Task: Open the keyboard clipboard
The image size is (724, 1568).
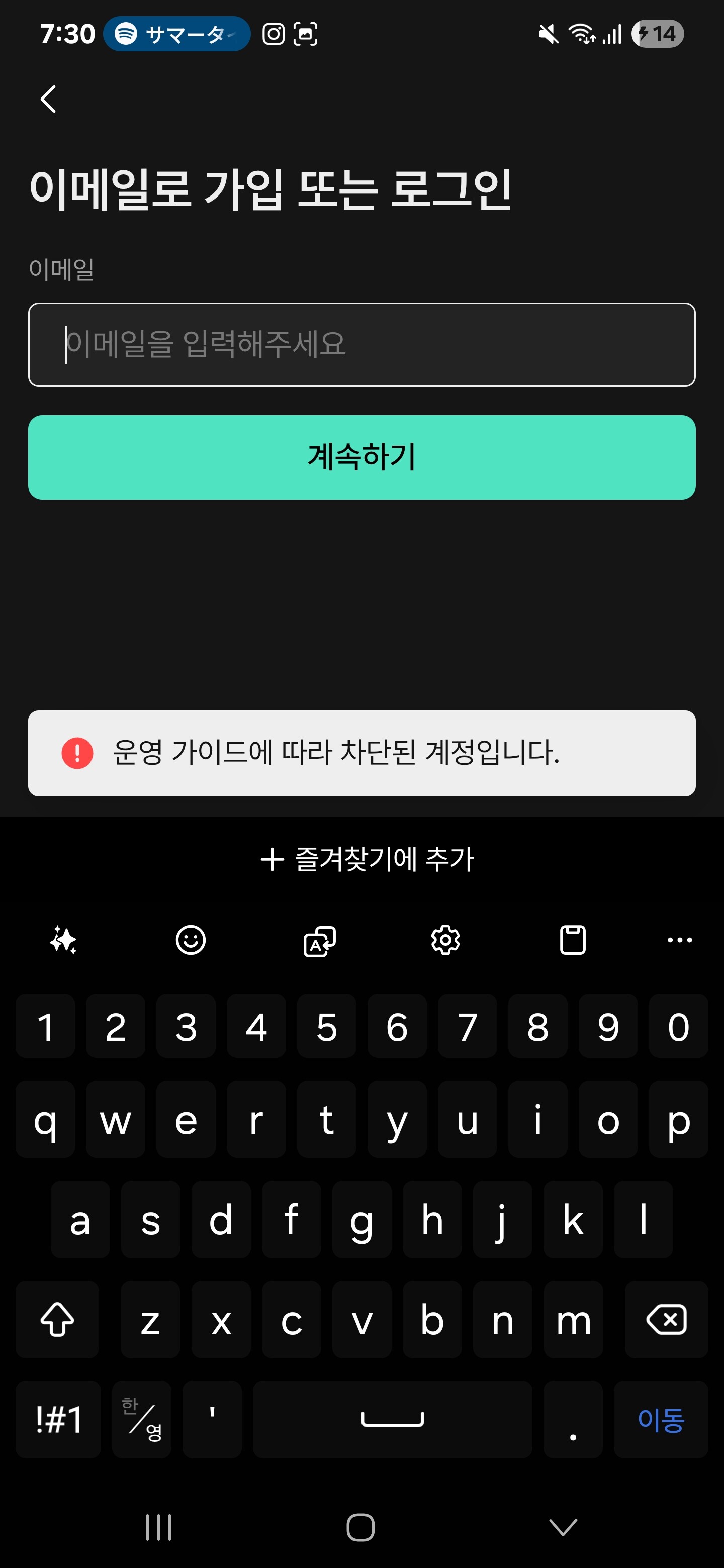Action: tap(572, 940)
